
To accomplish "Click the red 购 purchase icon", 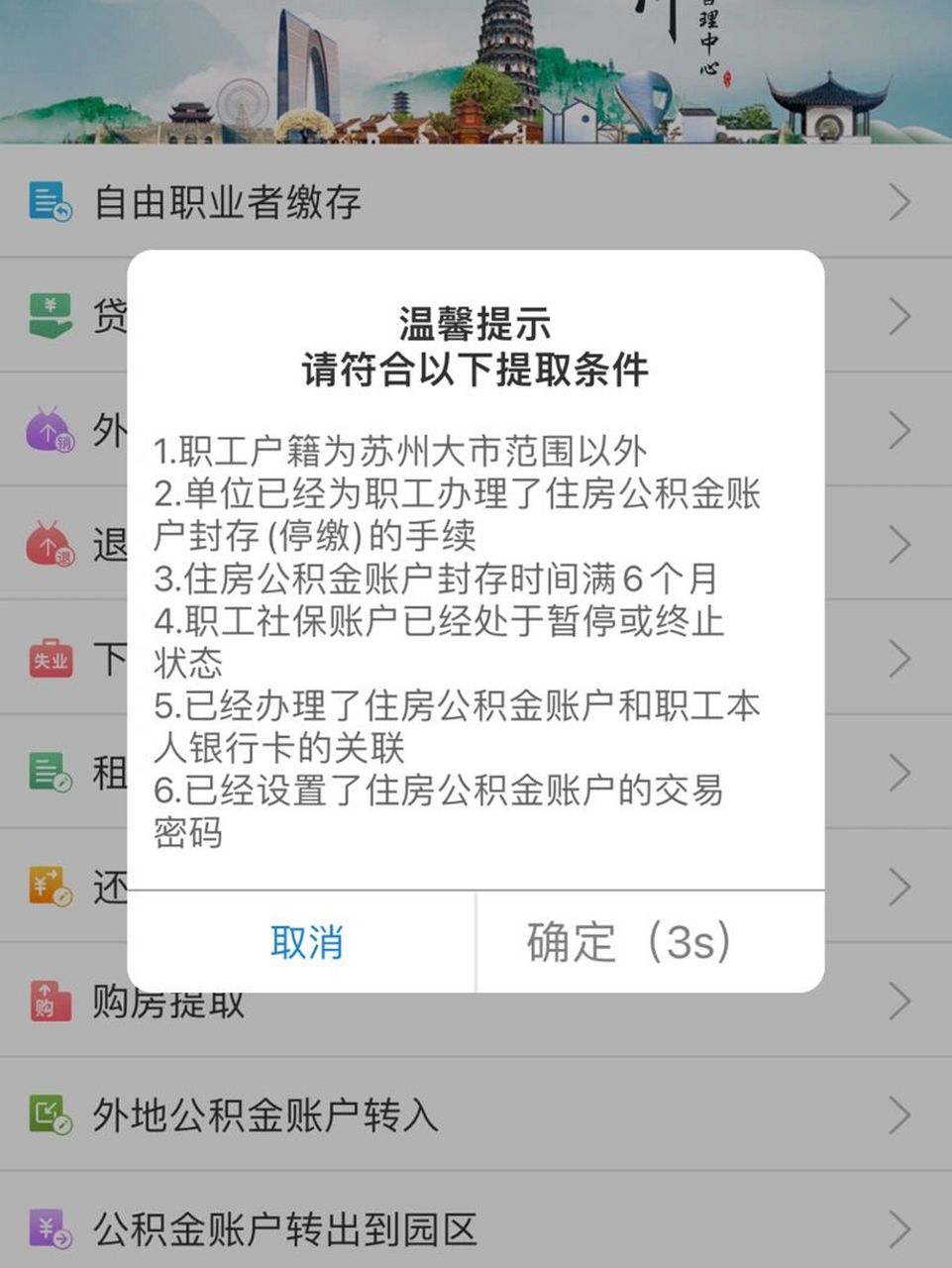I will coord(47,1002).
